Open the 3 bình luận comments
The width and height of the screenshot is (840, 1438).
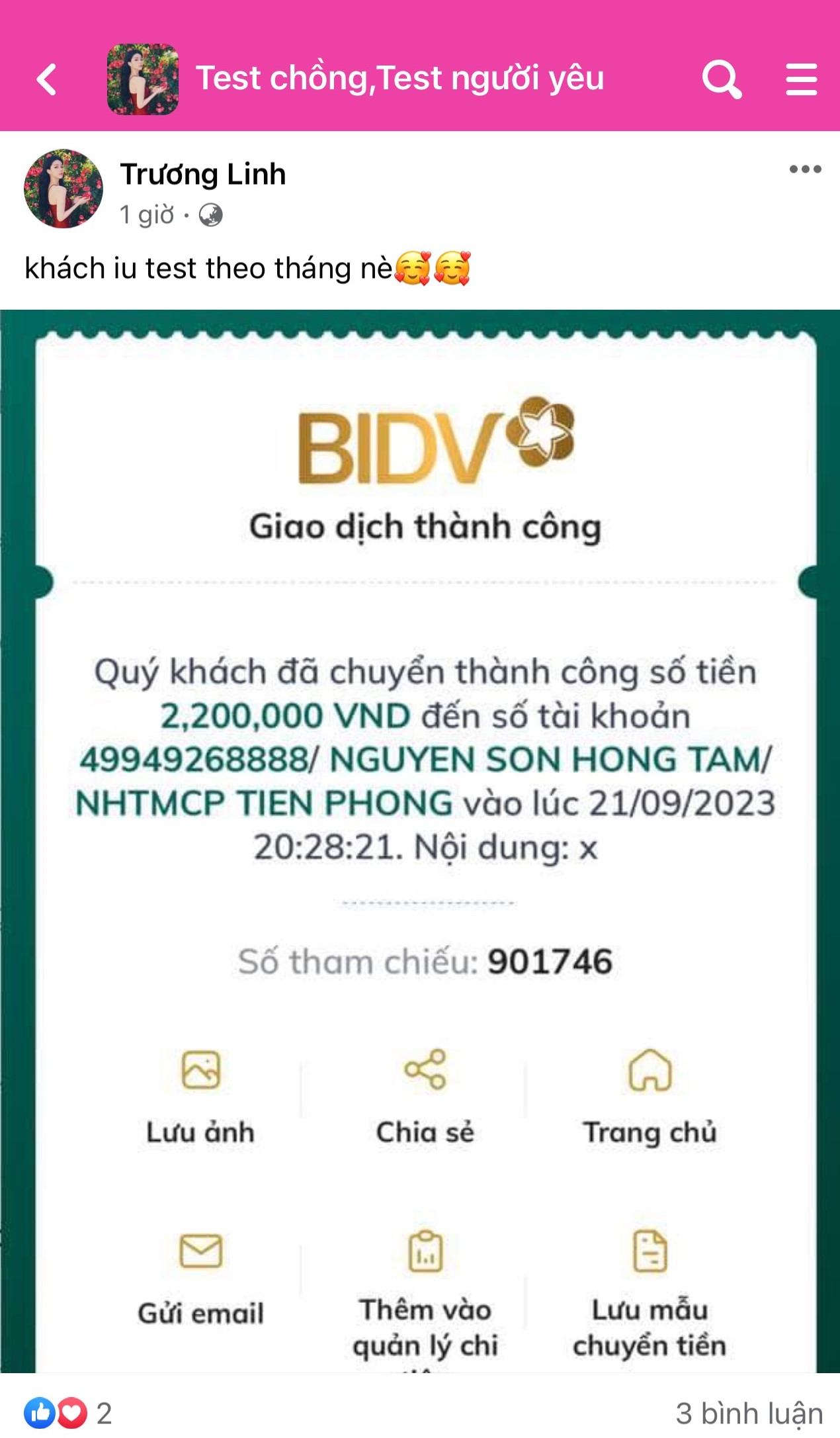[x=749, y=1413]
